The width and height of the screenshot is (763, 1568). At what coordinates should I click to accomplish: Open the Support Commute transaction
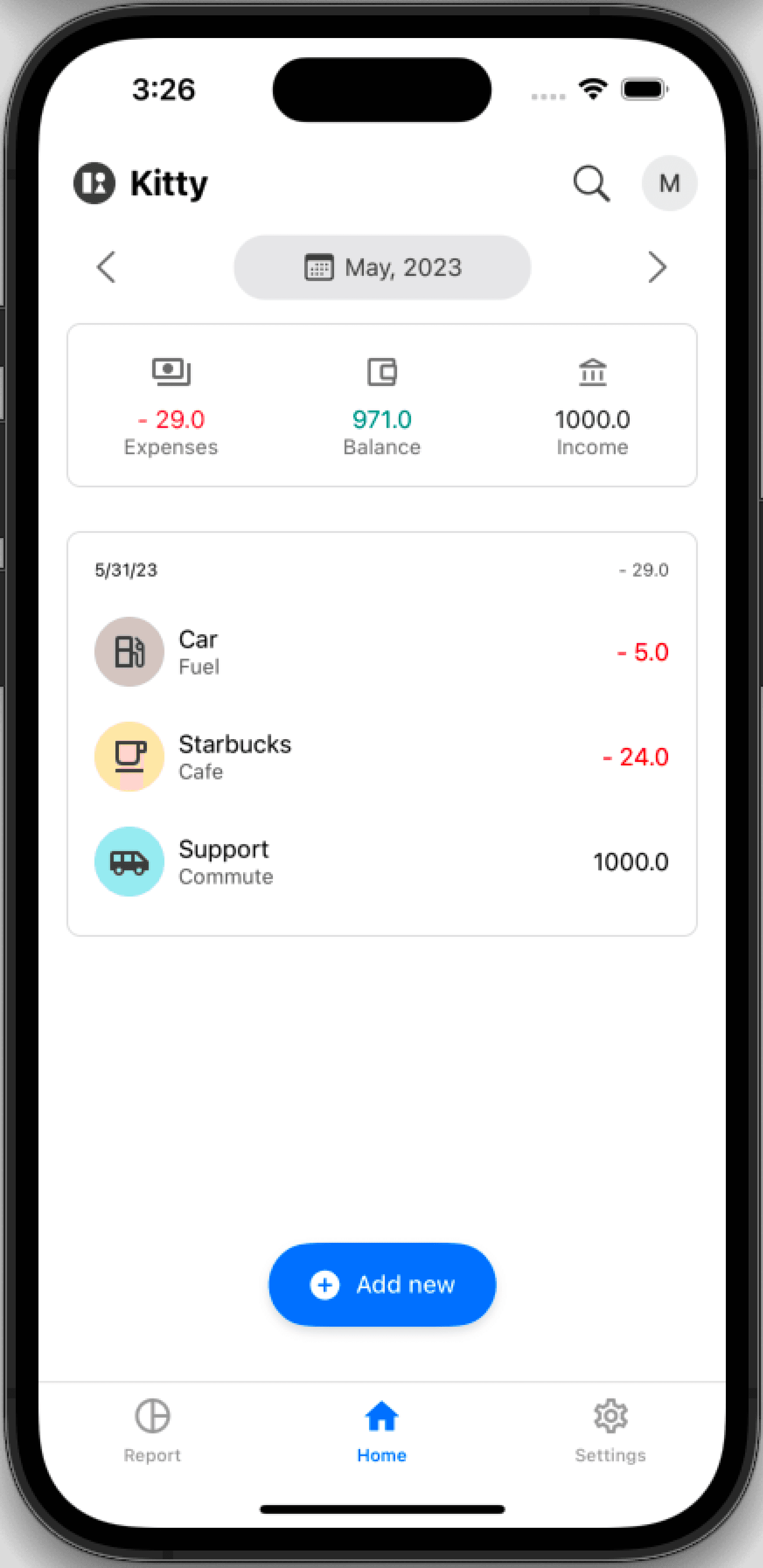pyautogui.click(x=381, y=861)
